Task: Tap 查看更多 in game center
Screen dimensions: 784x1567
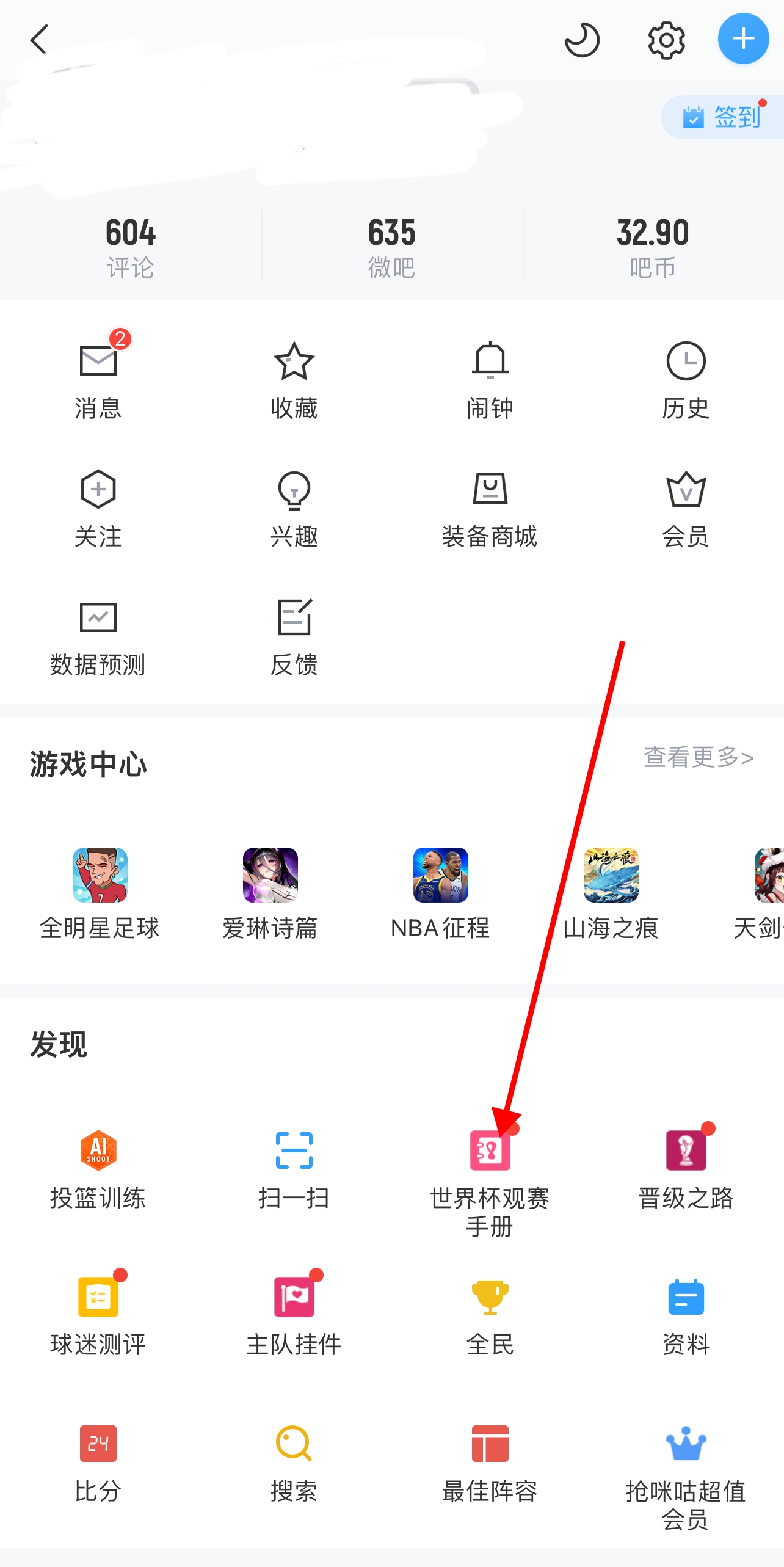Action: coord(698,757)
